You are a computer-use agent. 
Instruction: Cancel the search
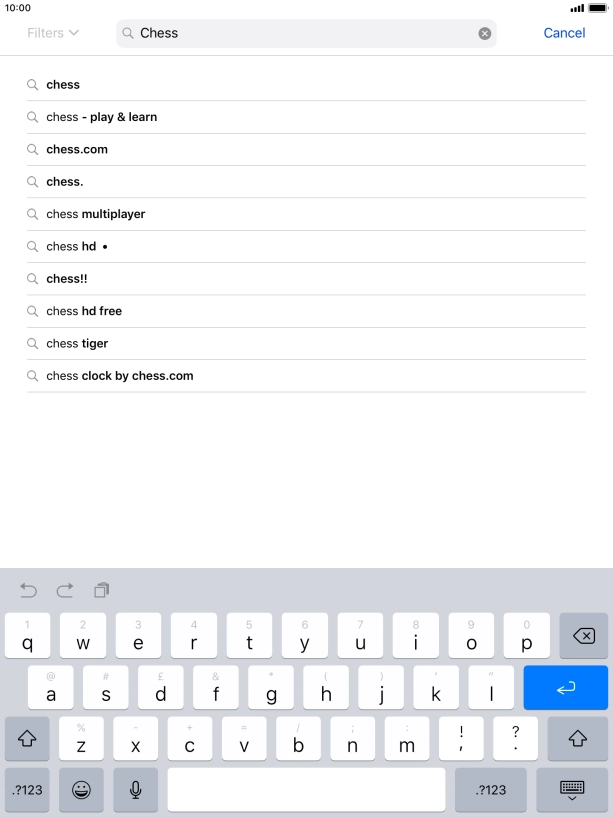click(564, 33)
